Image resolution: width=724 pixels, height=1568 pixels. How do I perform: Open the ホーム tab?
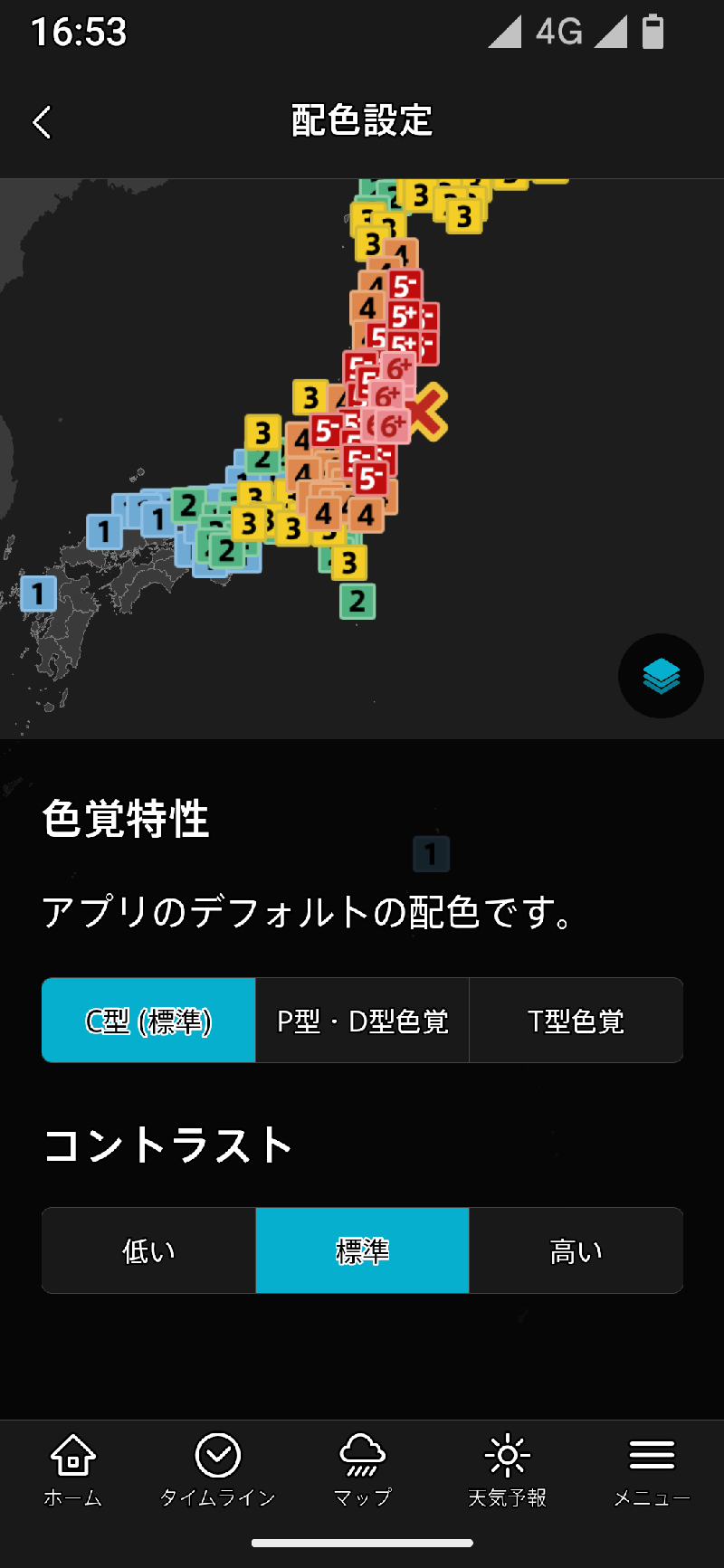72,1470
